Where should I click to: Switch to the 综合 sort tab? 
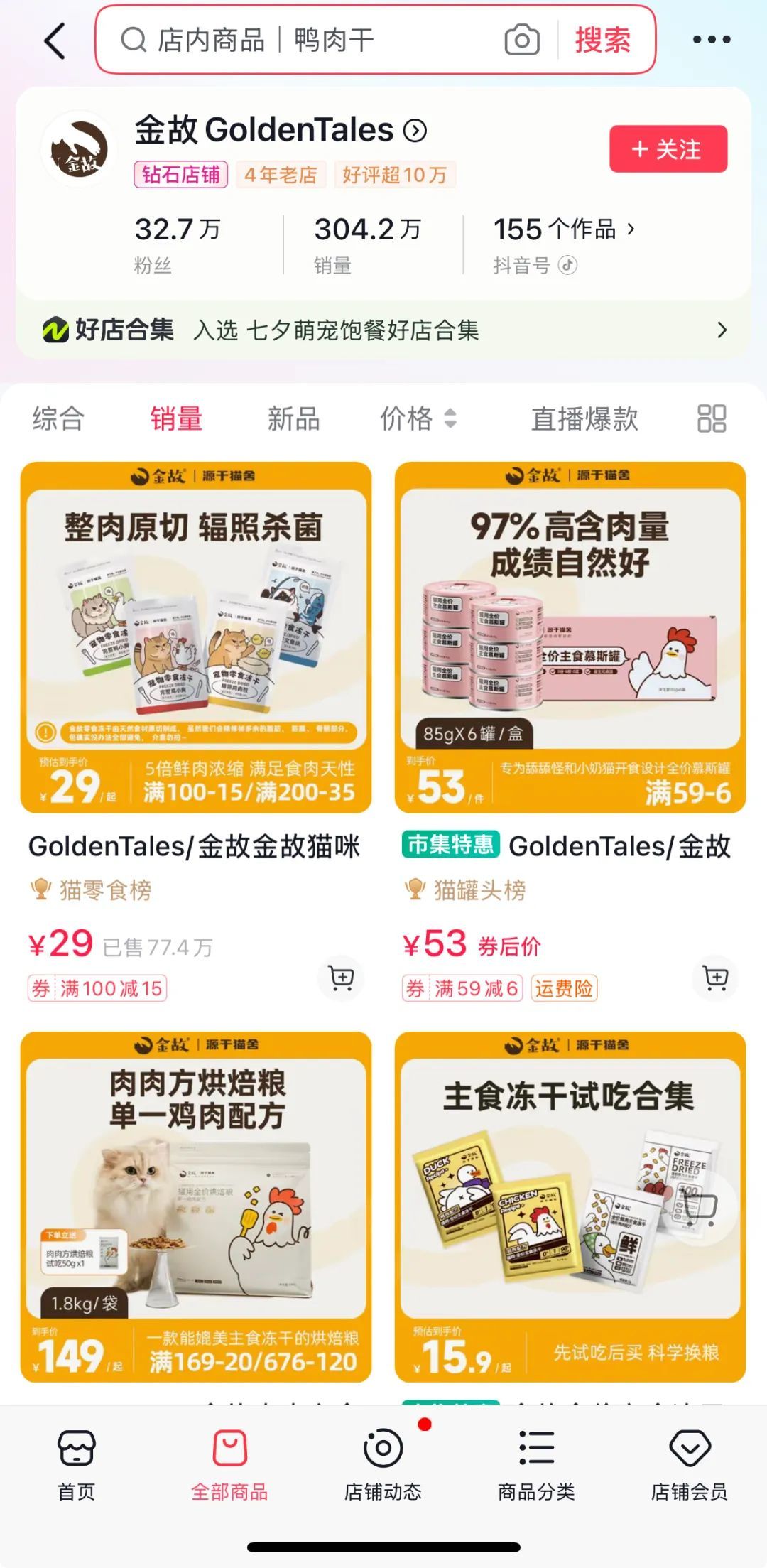pyautogui.click(x=58, y=418)
